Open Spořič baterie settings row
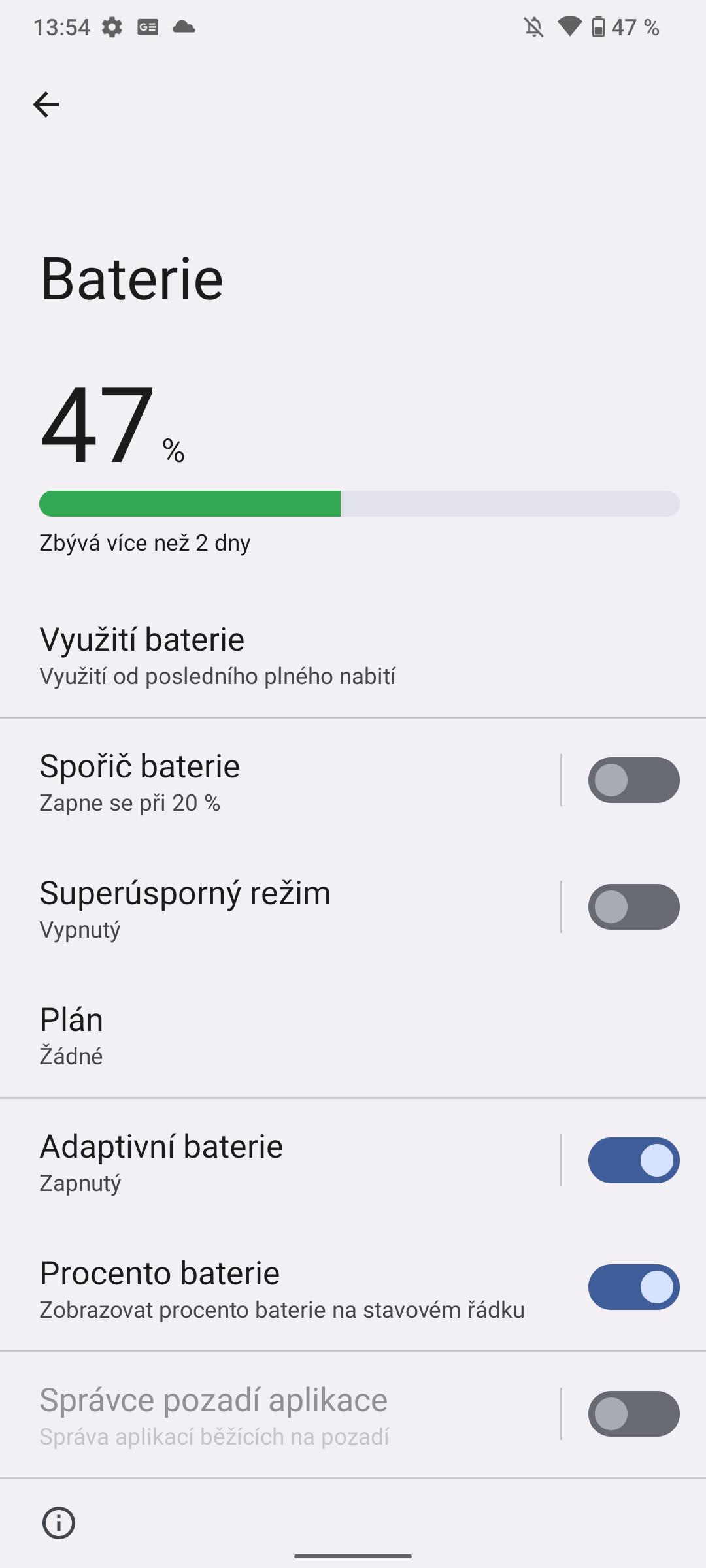 point(280,781)
